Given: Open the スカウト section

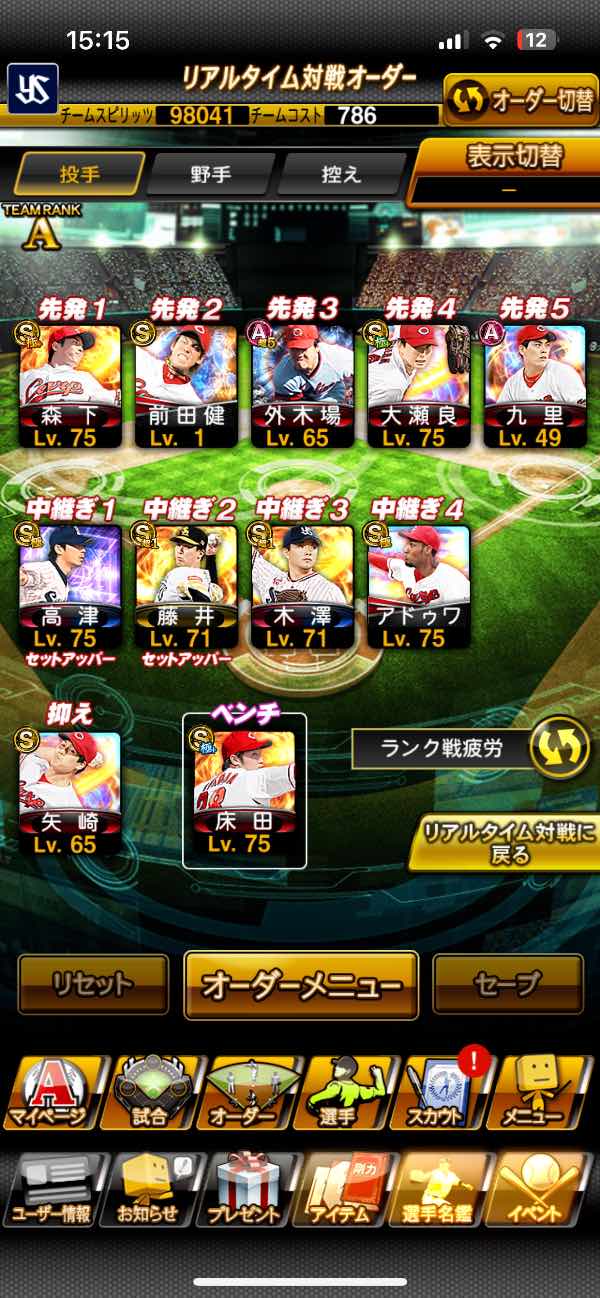Looking at the screenshot, I should (x=442, y=1092).
